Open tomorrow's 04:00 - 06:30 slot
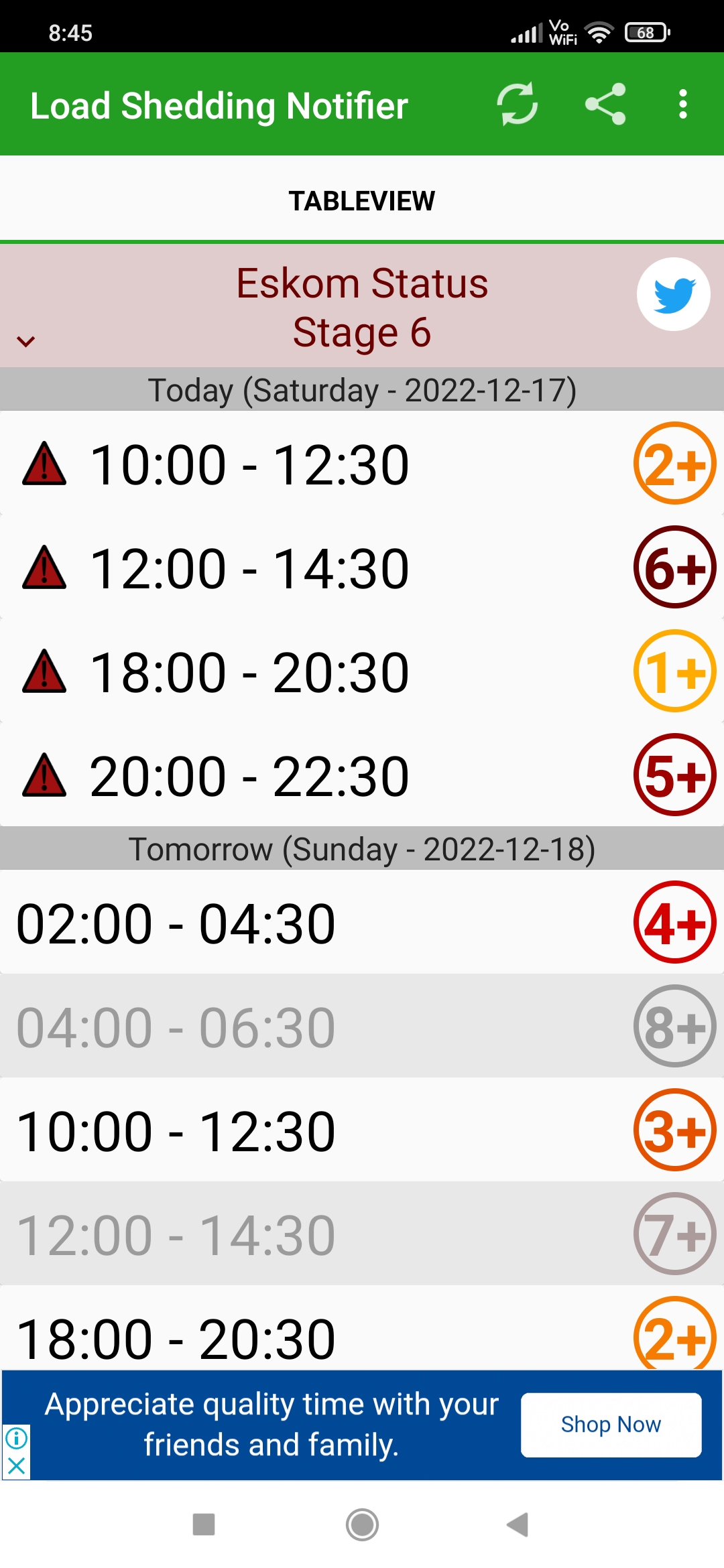724x1568 pixels. pos(362,1027)
